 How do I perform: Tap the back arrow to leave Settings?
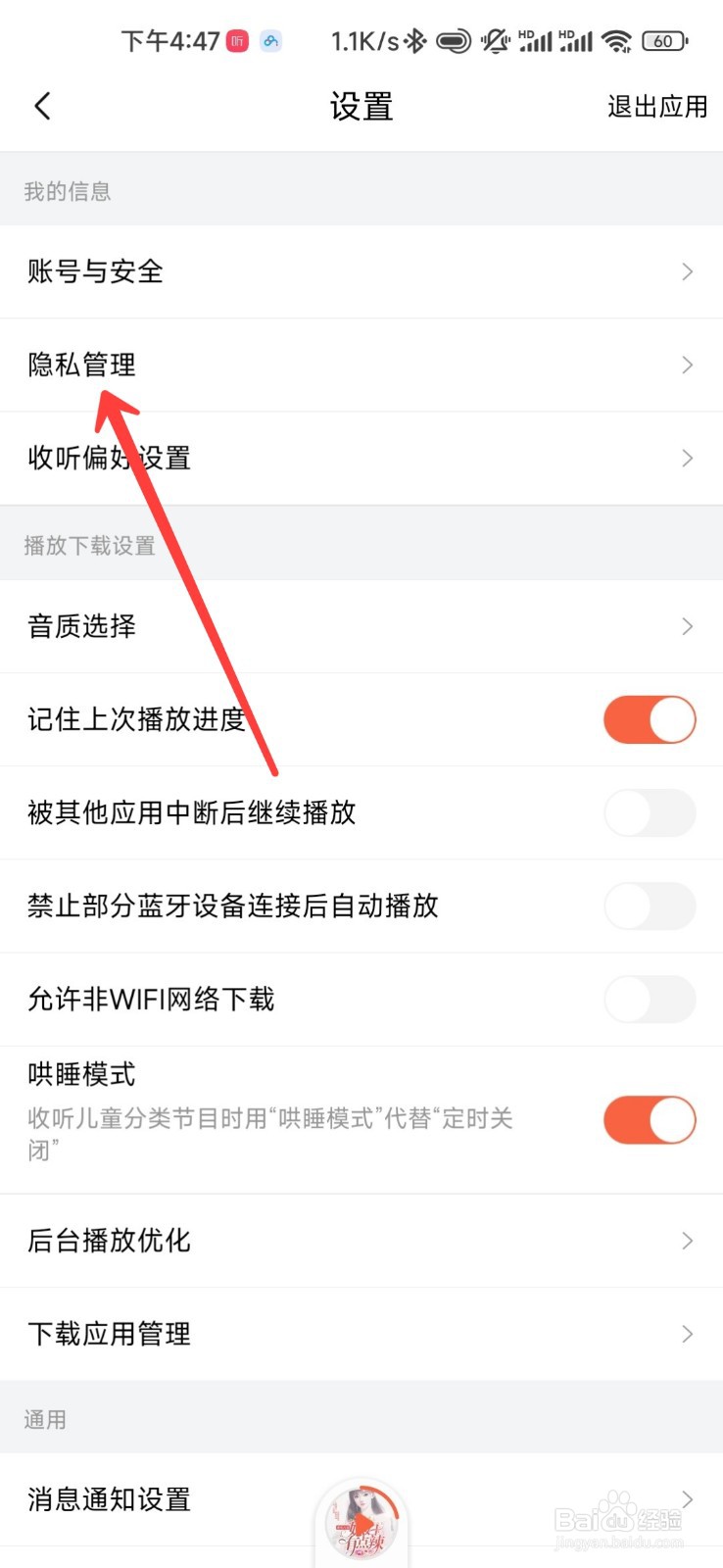pyautogui.click(x=41, y=105)
